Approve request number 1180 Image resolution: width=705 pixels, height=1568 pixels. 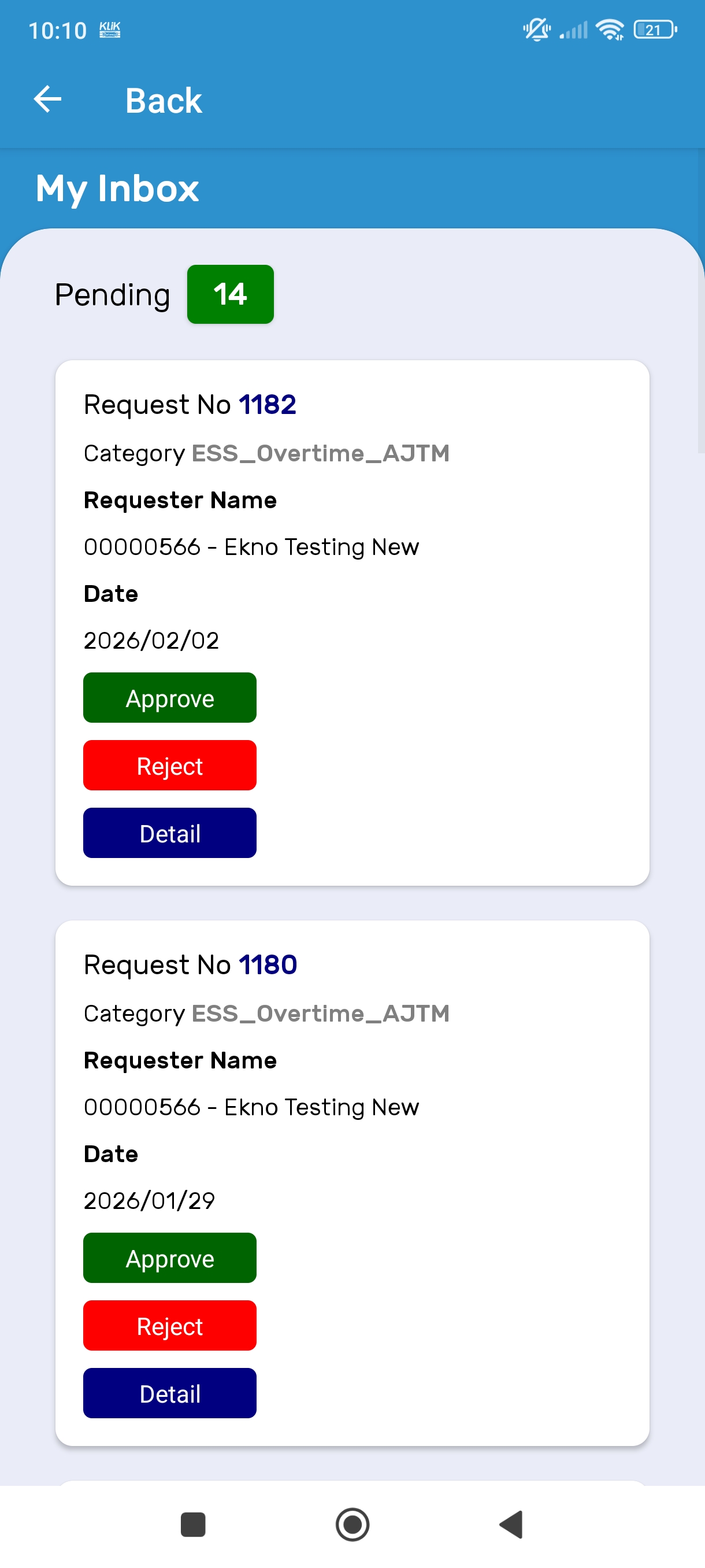coord(170,1258)
